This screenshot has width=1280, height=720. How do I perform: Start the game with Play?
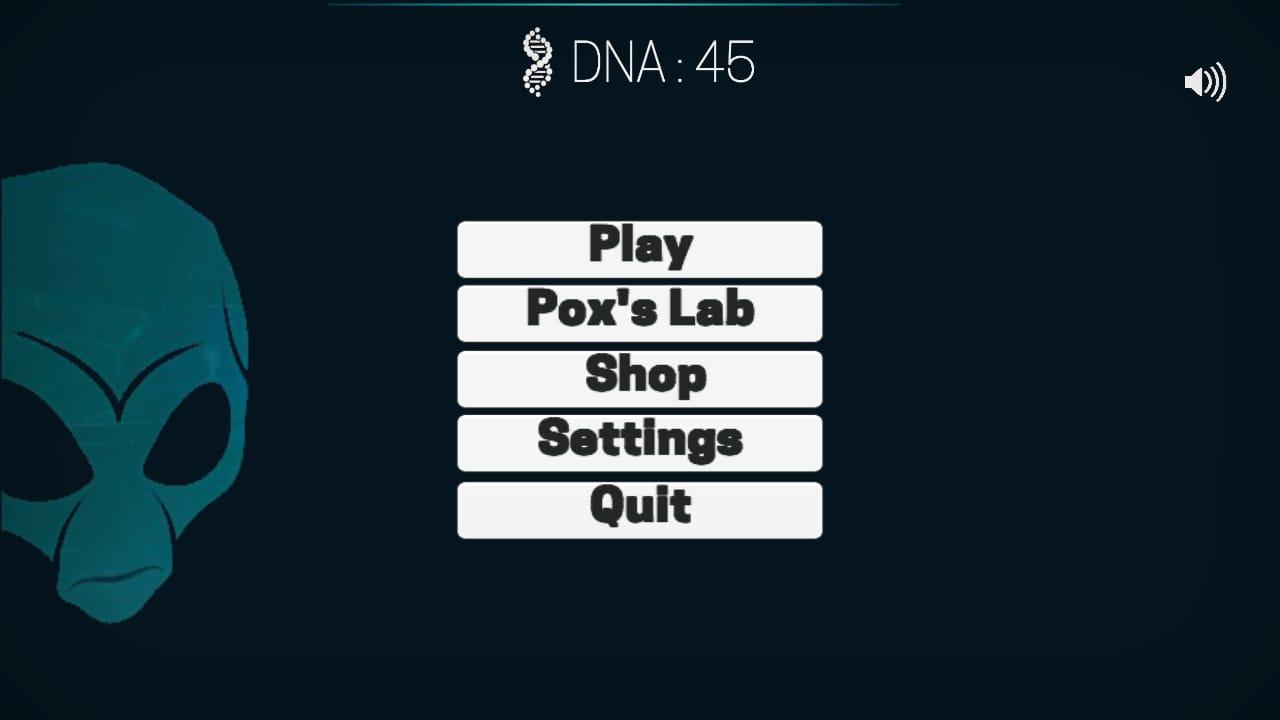[x=640, y=249]
